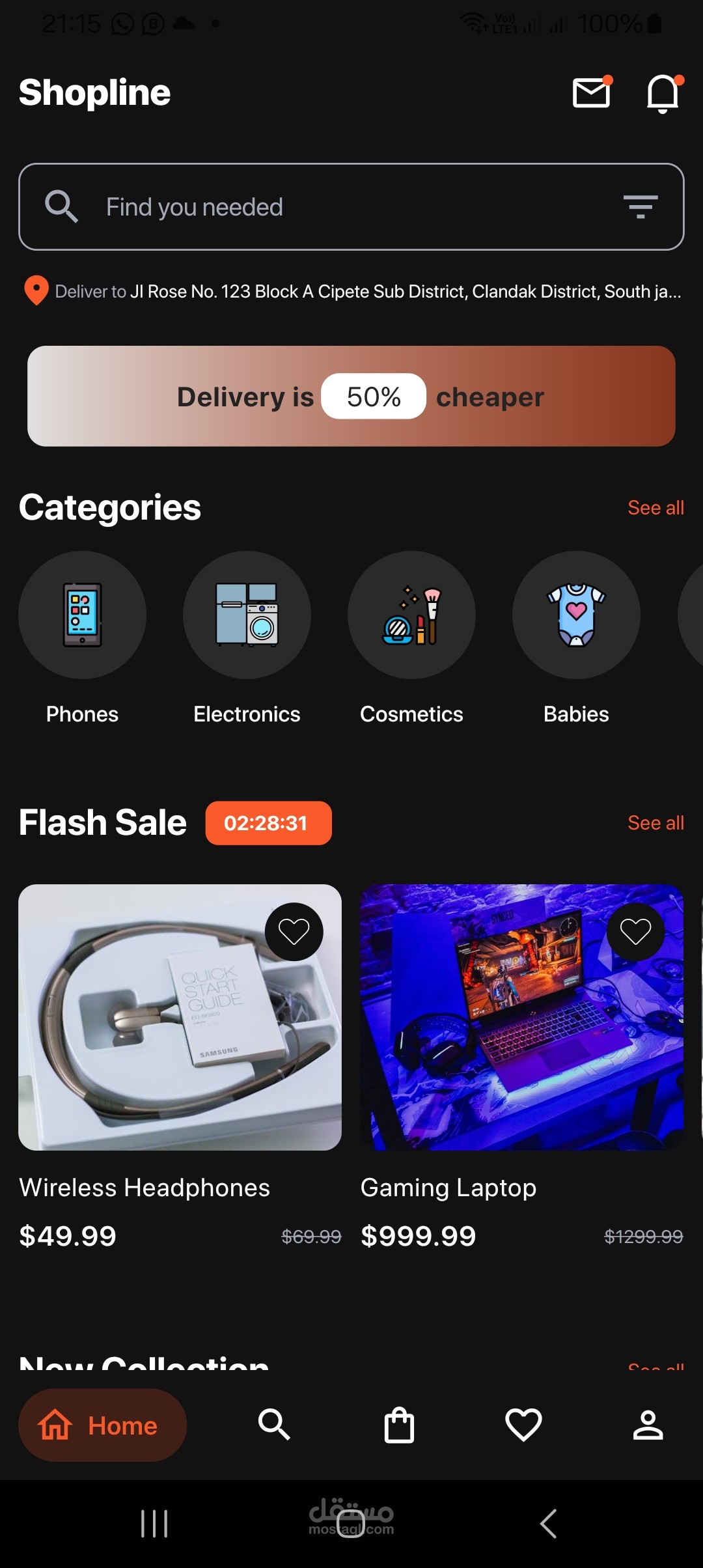Open the profile tab
703x1568 pixels.
[x=648, y=1425]
